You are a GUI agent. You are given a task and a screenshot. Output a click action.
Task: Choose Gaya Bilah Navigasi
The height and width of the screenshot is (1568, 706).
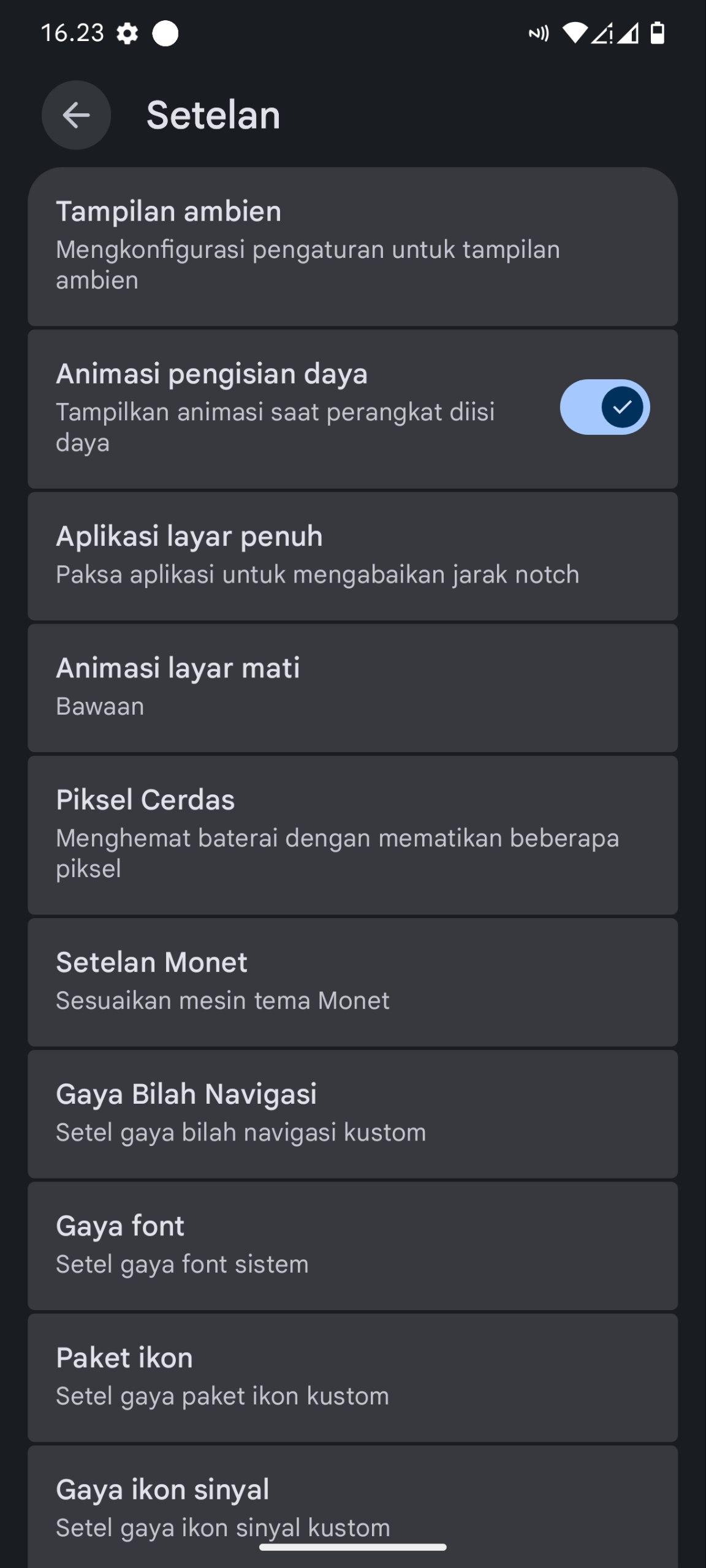352,1113
